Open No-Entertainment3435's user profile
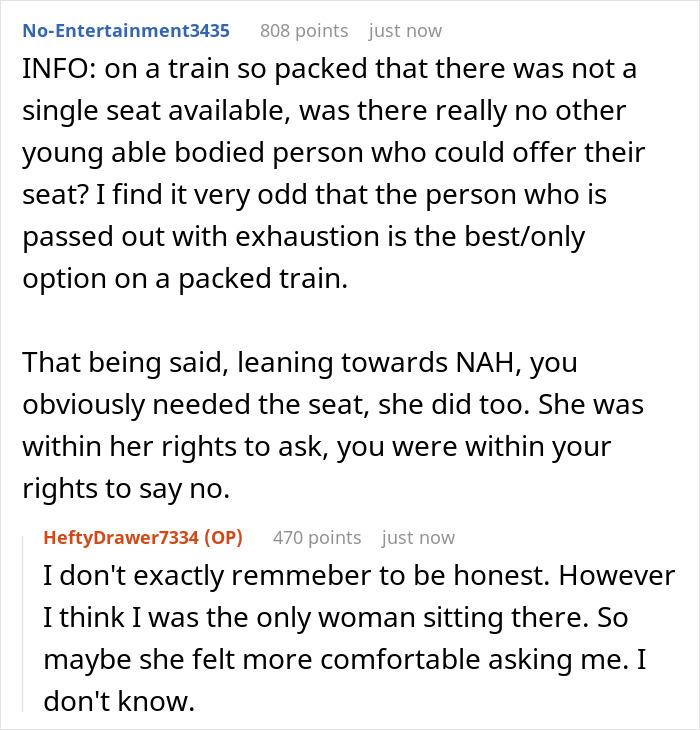 pos(126,30)
